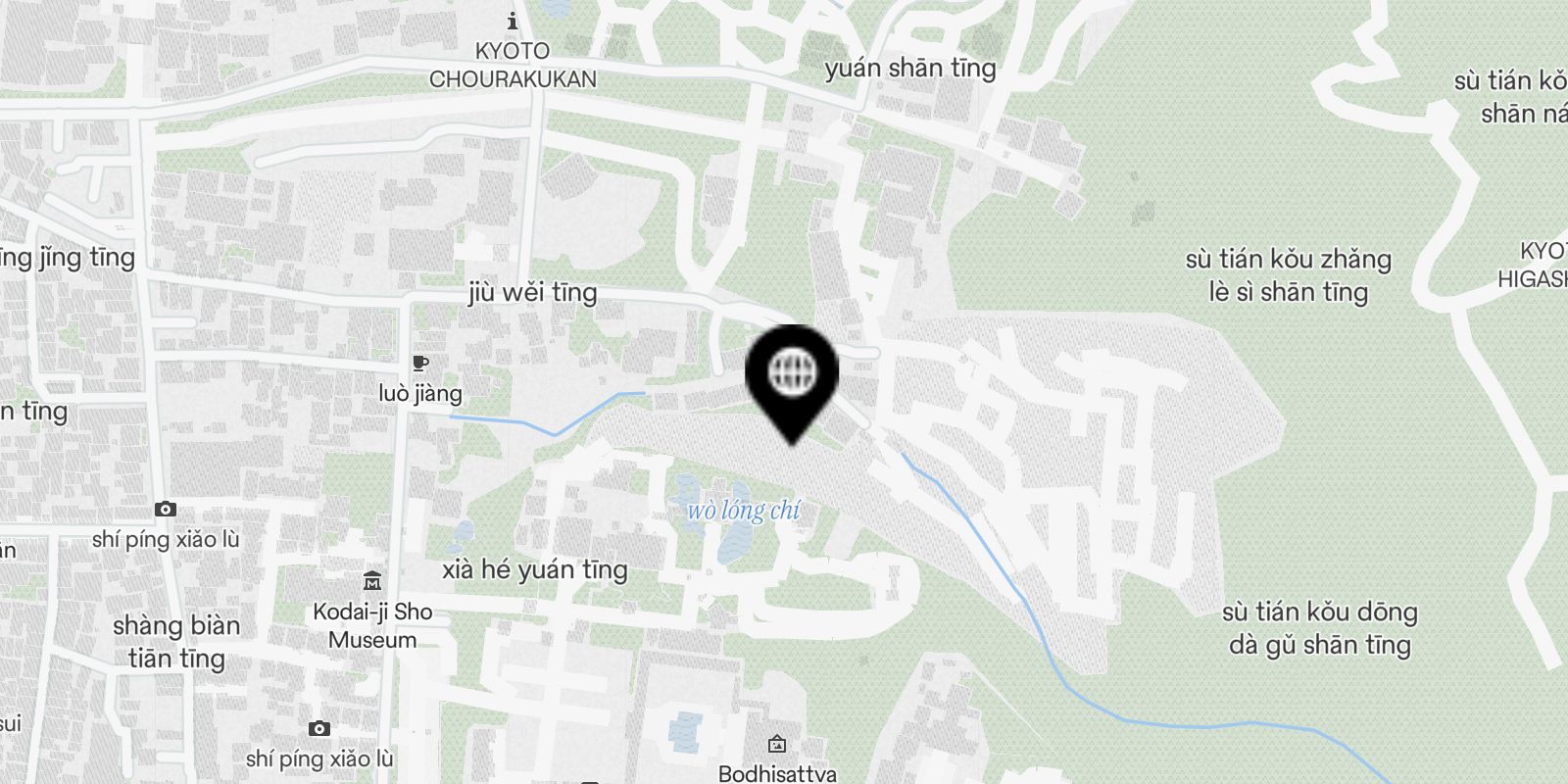Screen dimensions: 1568x784
Task: Select the luò jiàng café marker
Action: (x=420, y=365)
